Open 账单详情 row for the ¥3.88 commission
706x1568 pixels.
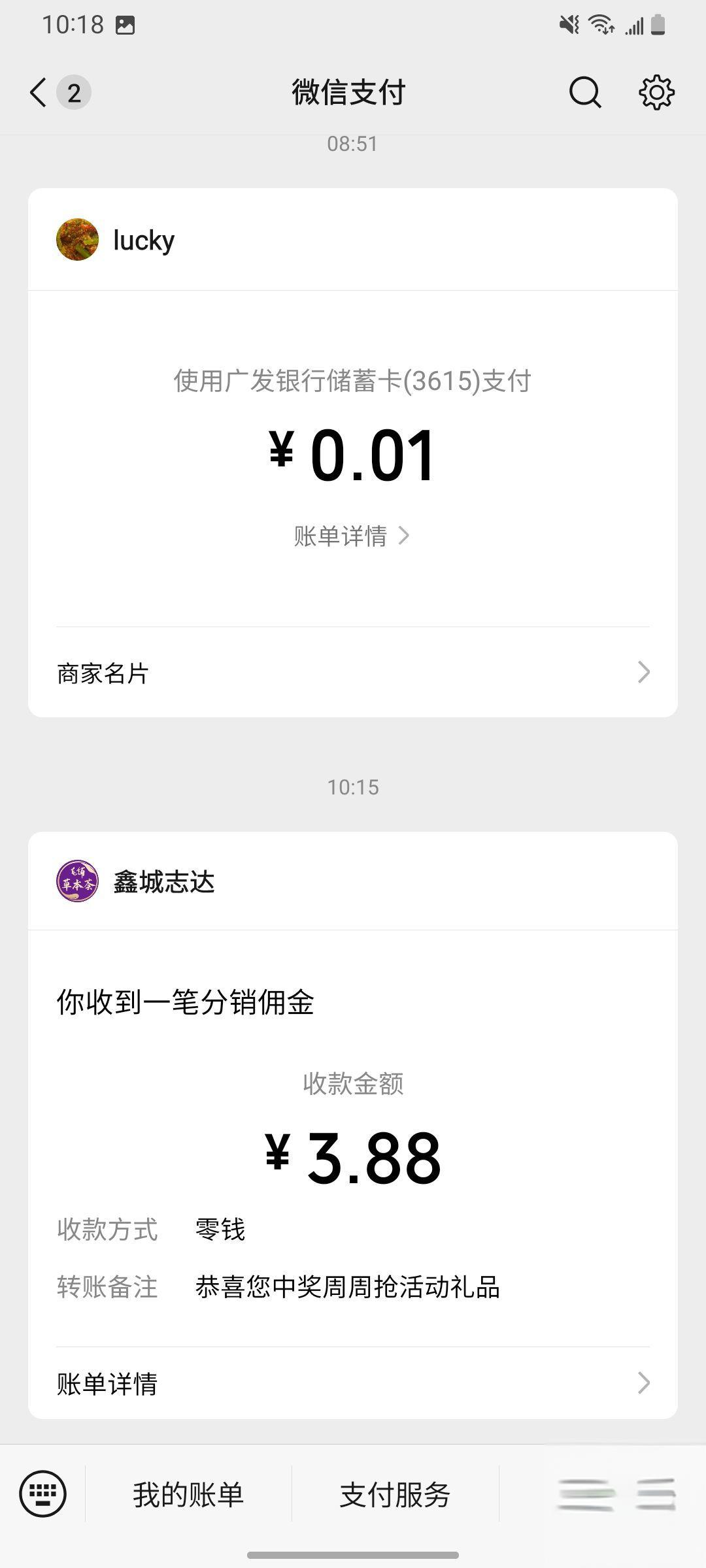click(x=353, y=1383)
